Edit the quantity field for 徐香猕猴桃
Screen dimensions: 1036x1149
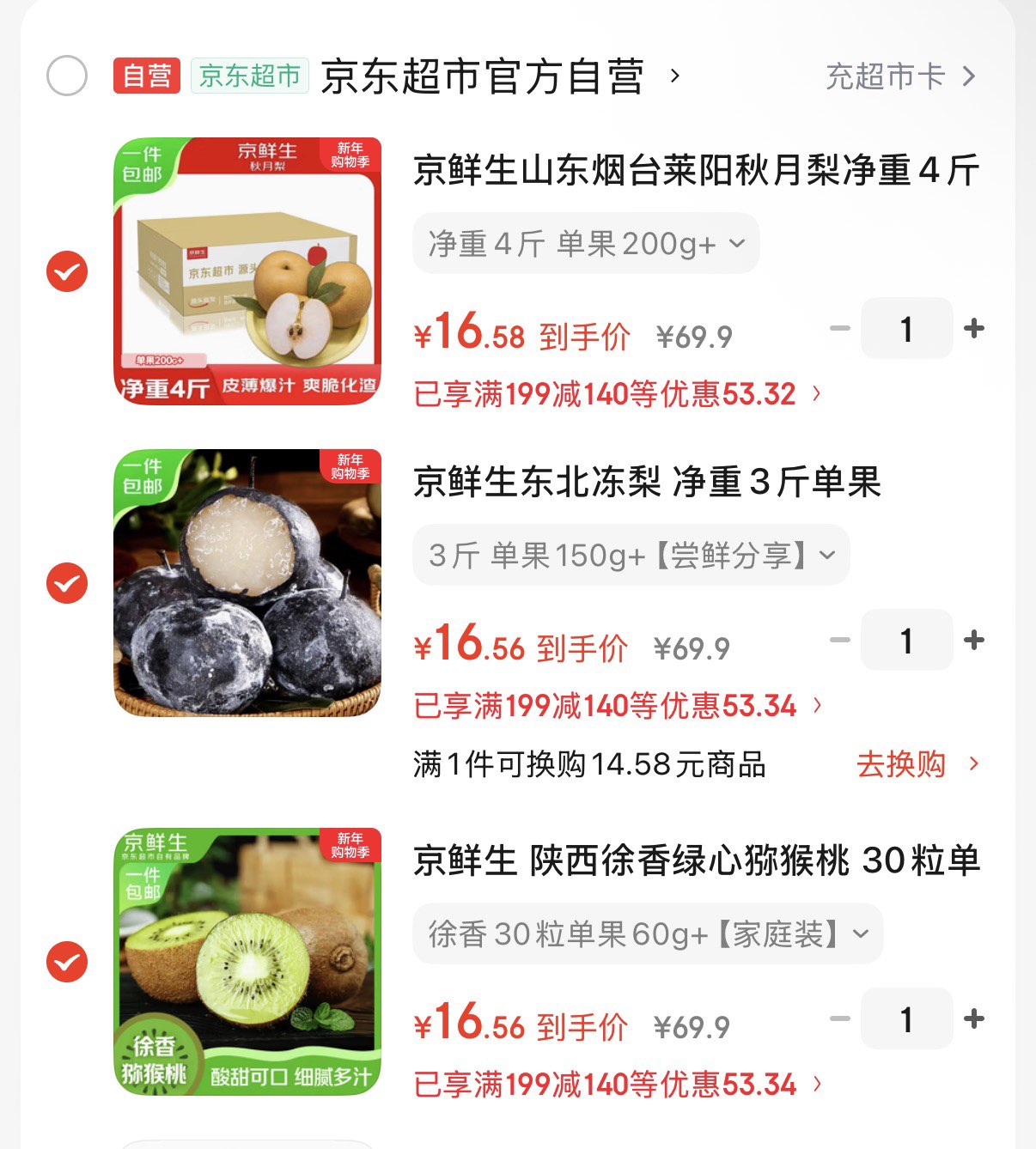pyautogui.click(x=906, y=1019)
